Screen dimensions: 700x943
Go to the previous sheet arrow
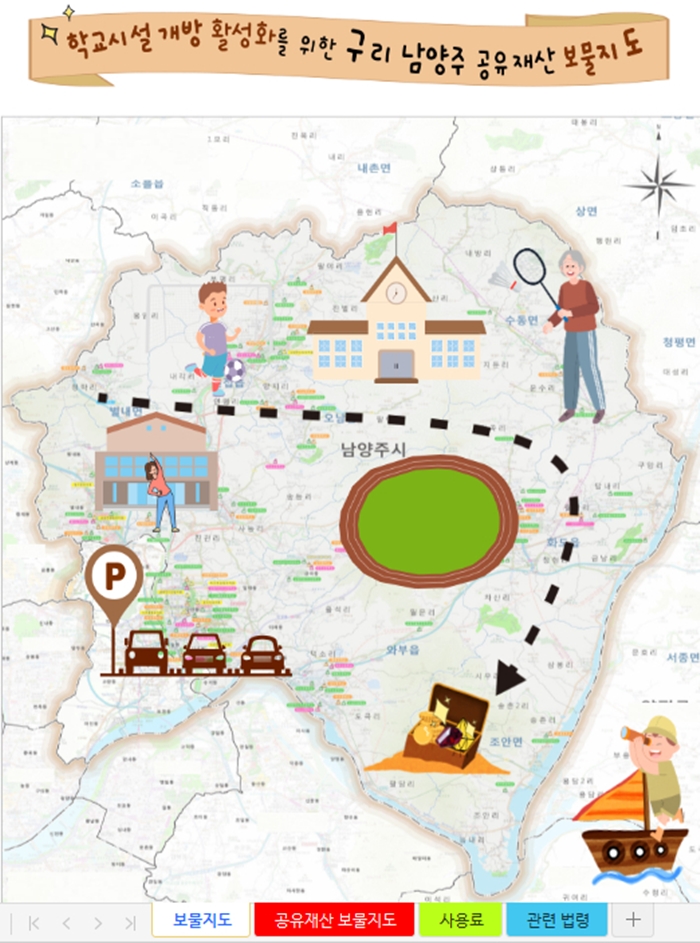[x=66, y=922]
